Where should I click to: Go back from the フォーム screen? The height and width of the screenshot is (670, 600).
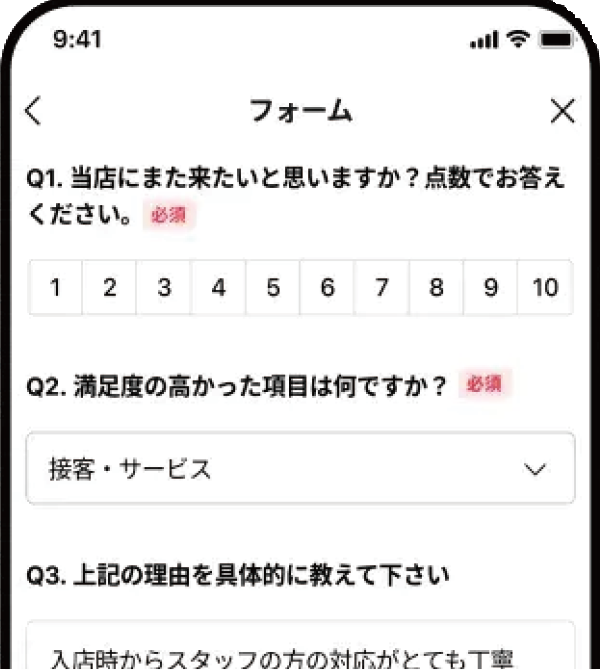[x=34, y=110]
